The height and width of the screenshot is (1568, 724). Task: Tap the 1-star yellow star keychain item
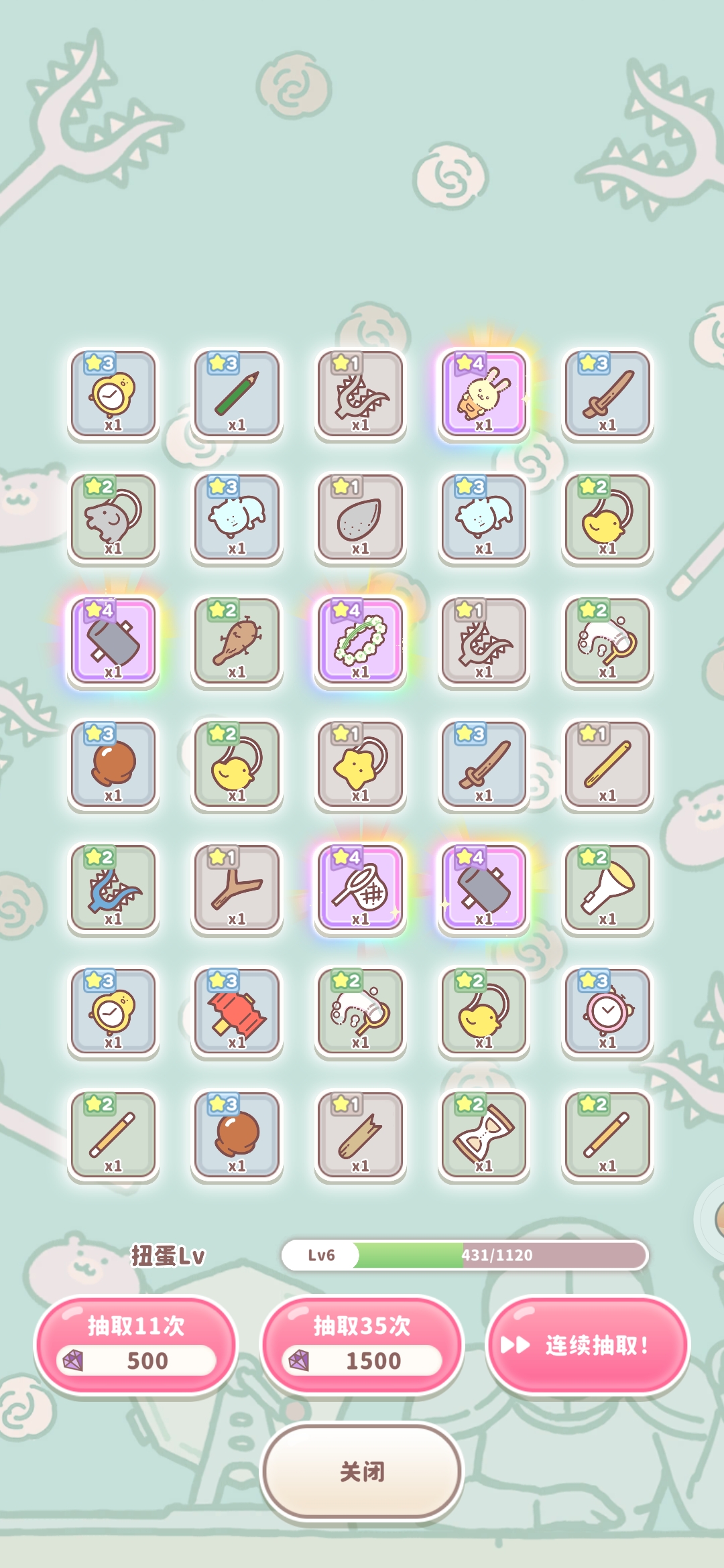tap(360, 765)
